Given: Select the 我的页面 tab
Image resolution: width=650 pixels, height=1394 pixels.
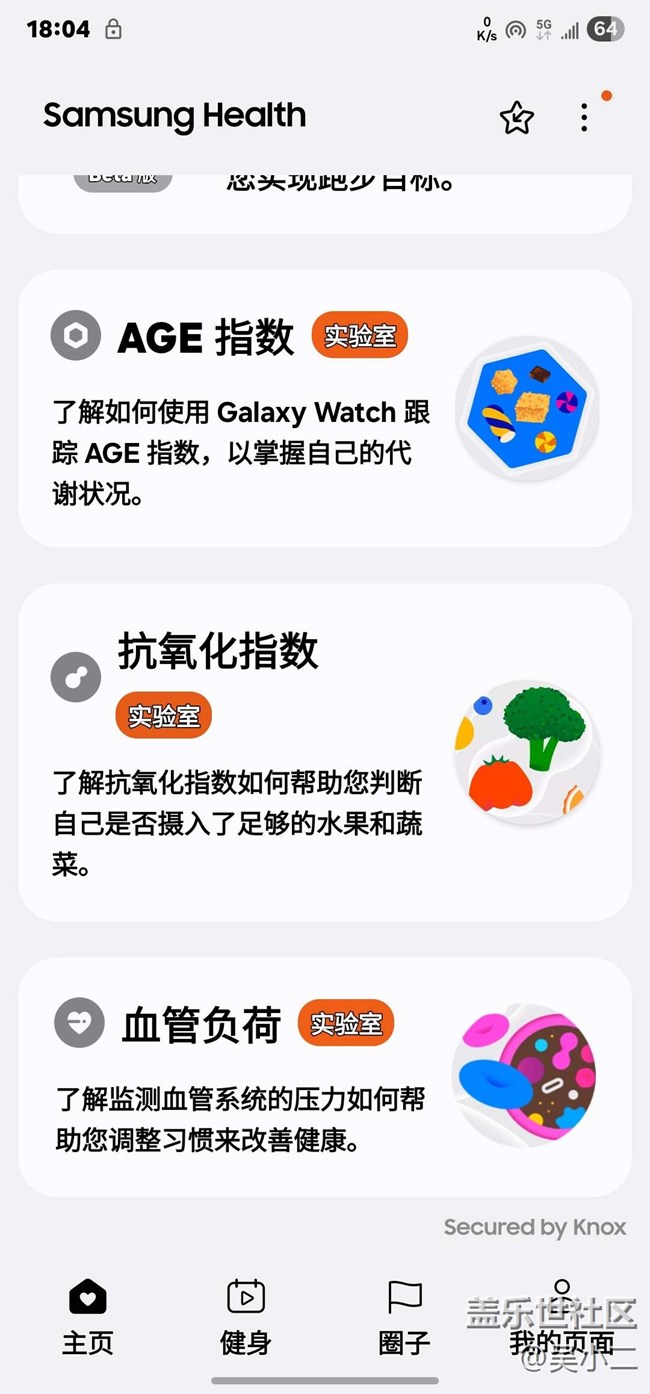Looking at the screenshot, I should coord(561,1316).
